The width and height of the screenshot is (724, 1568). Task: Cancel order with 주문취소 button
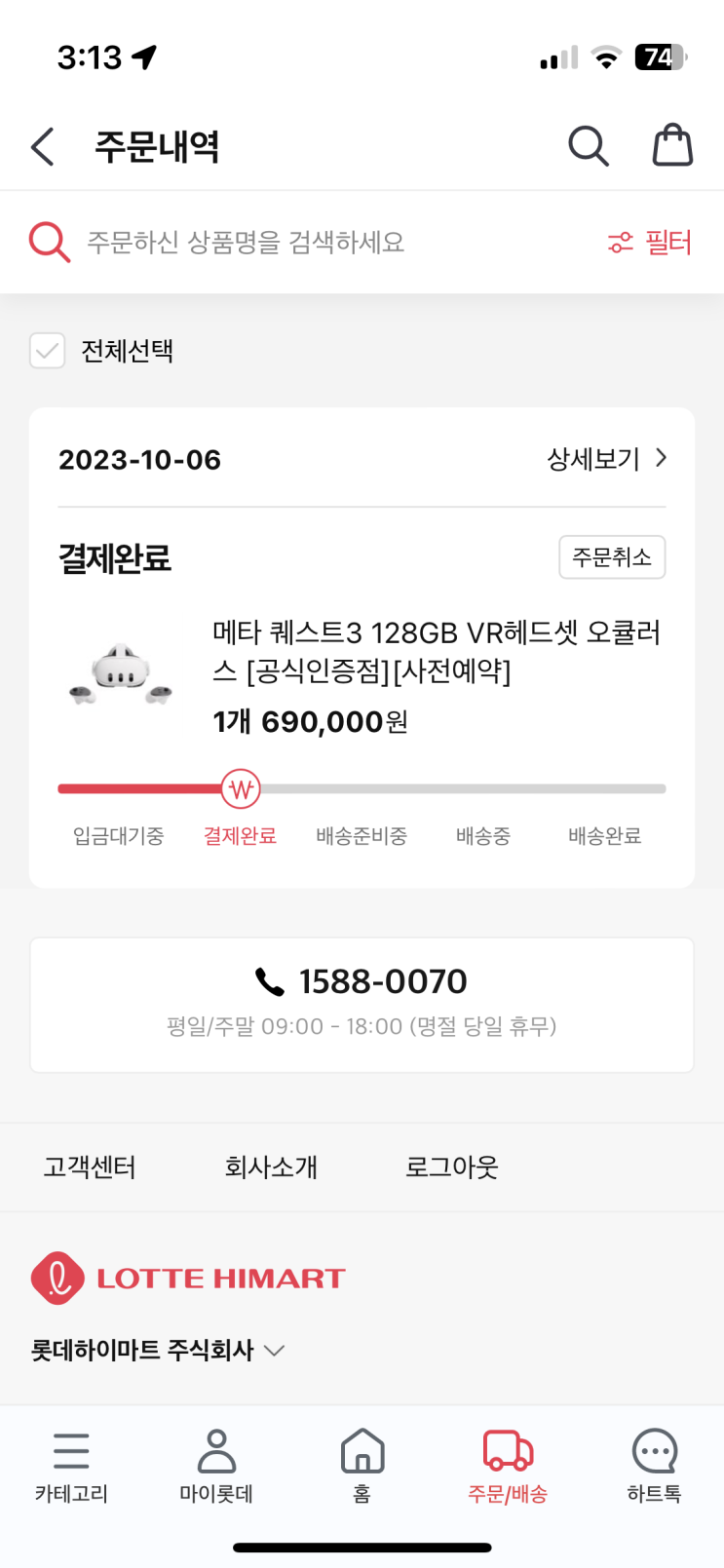pos(611,557)
